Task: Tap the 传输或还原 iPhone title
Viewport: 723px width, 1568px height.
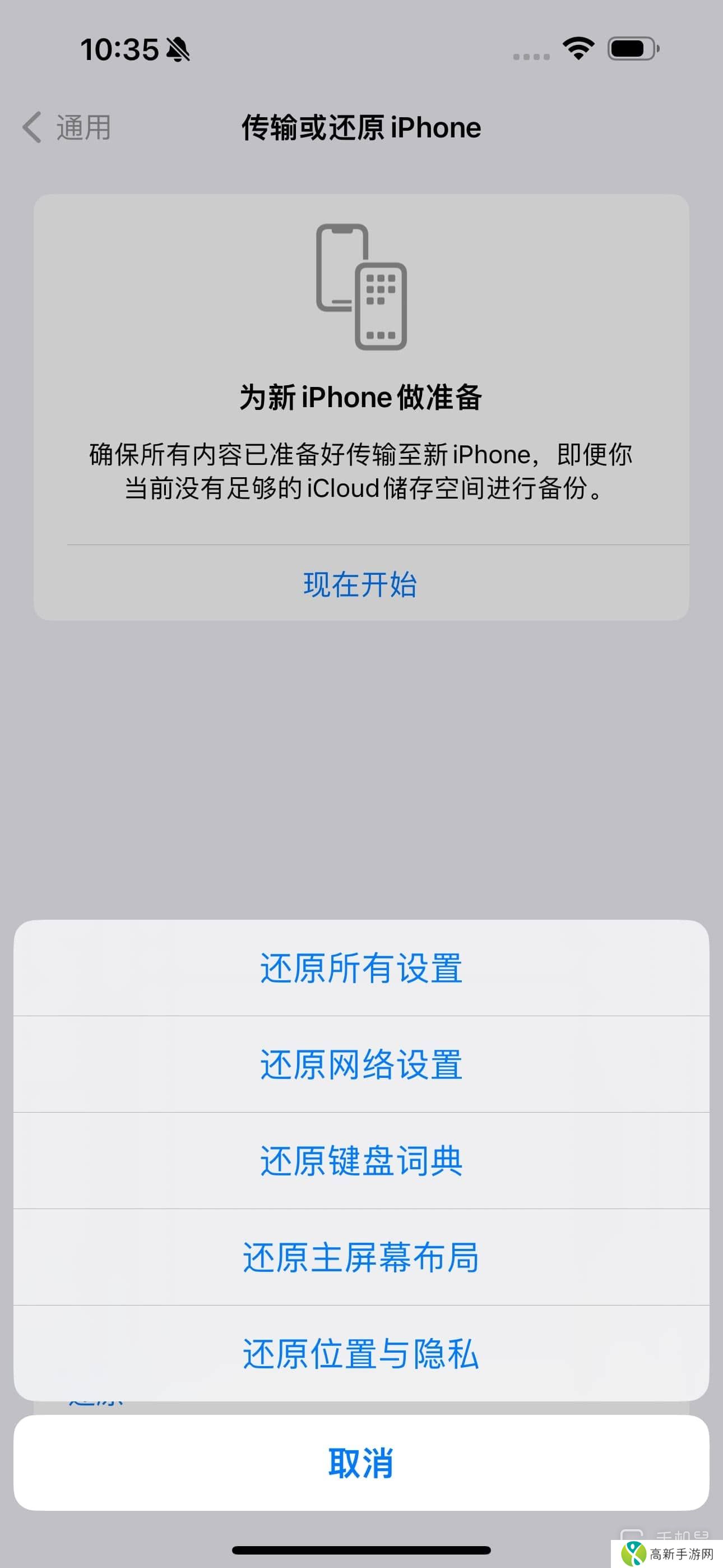Action: point(361,128)
